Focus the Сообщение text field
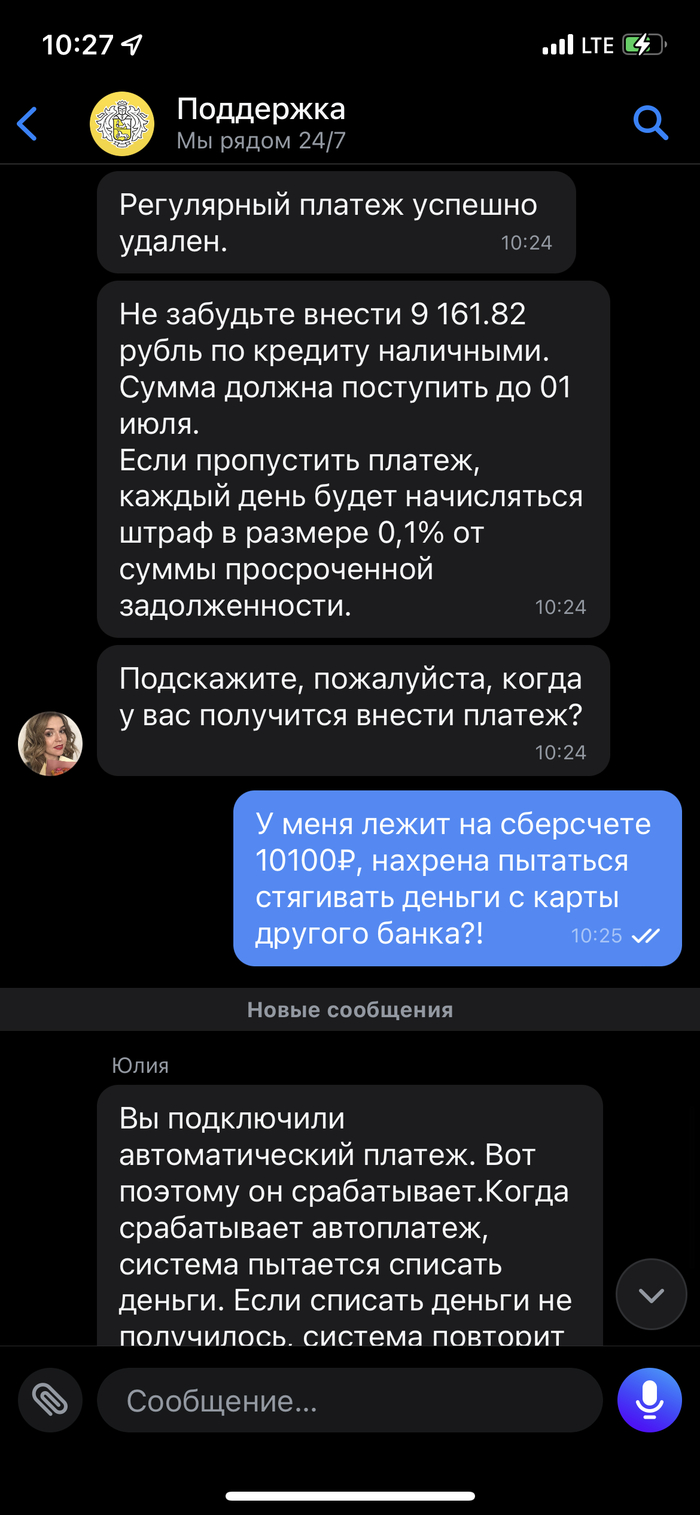 tap(350, 1400)
